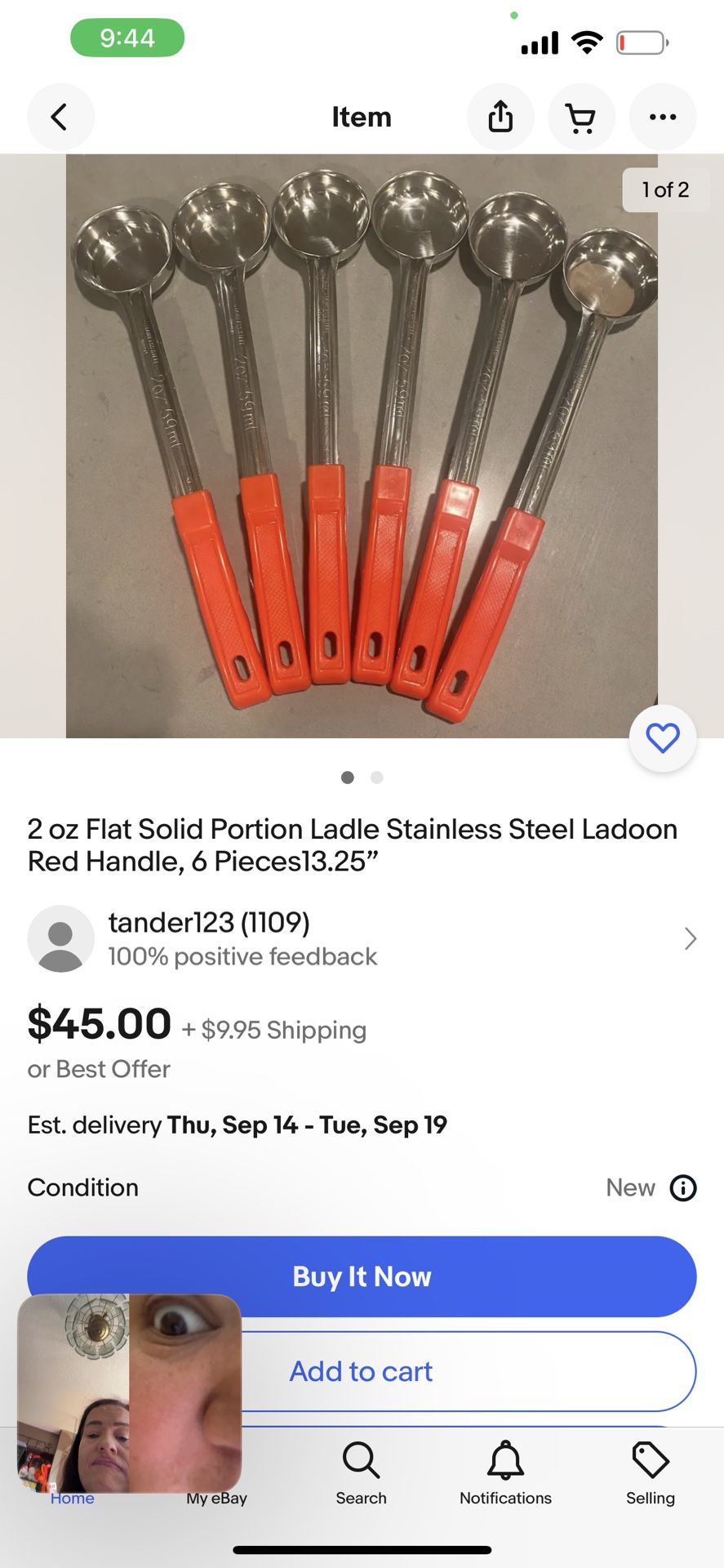The image size is (724, 1568).
Task: Switch to the Search tab
Action: tap(361, 1473)
